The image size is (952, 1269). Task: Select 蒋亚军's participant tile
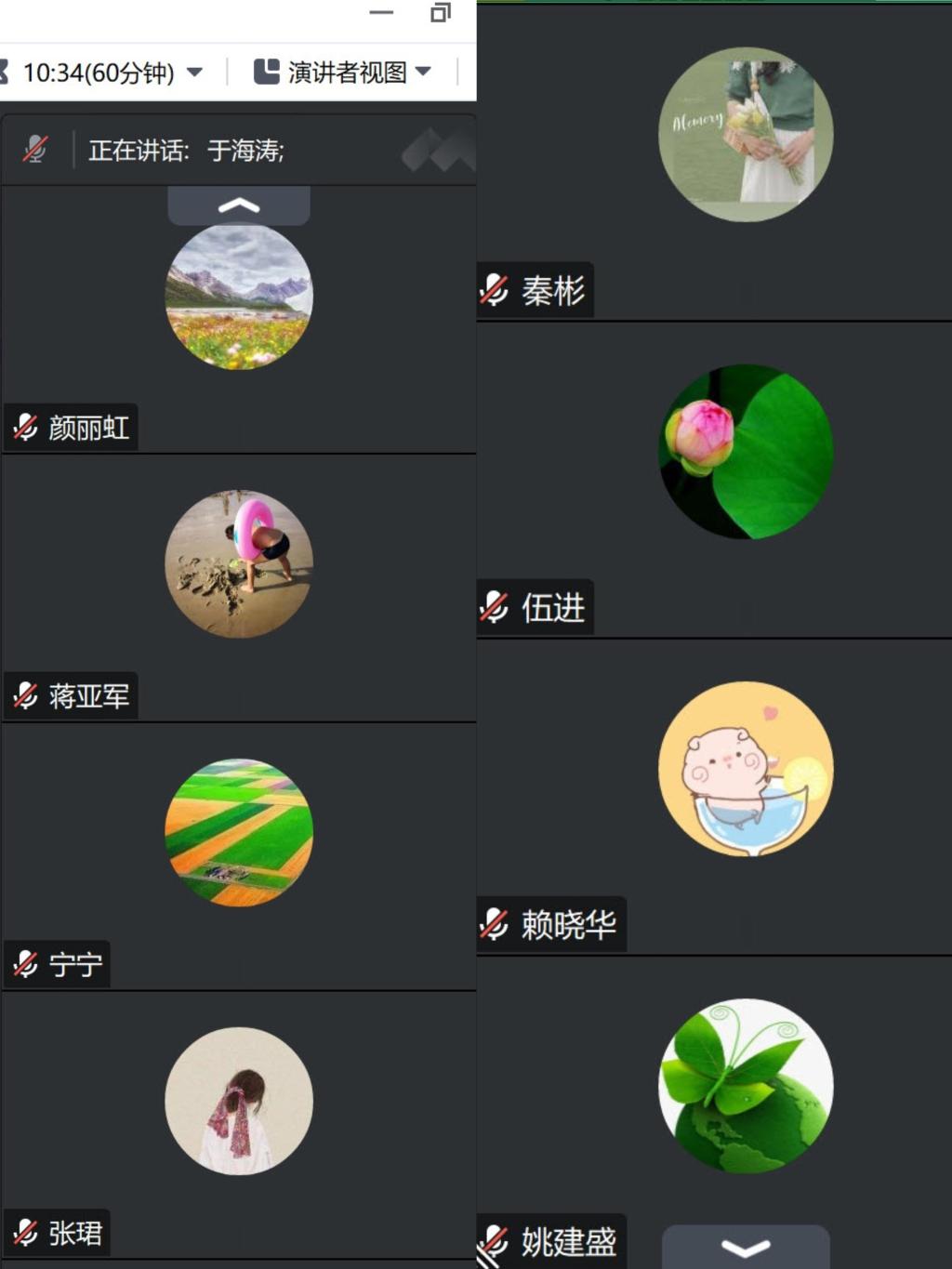[239, 588]
